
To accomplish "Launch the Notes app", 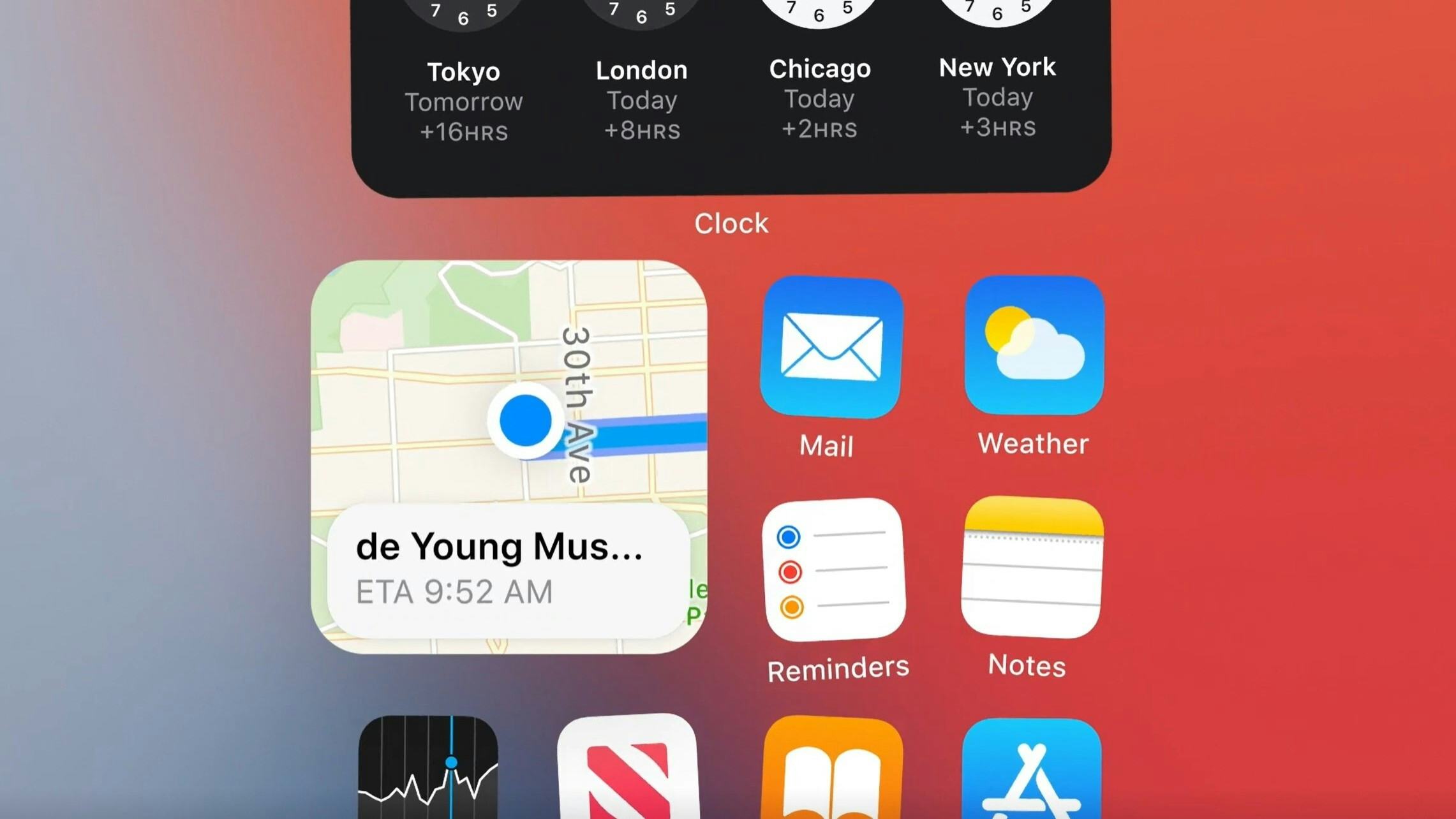I will (1032, 567).
